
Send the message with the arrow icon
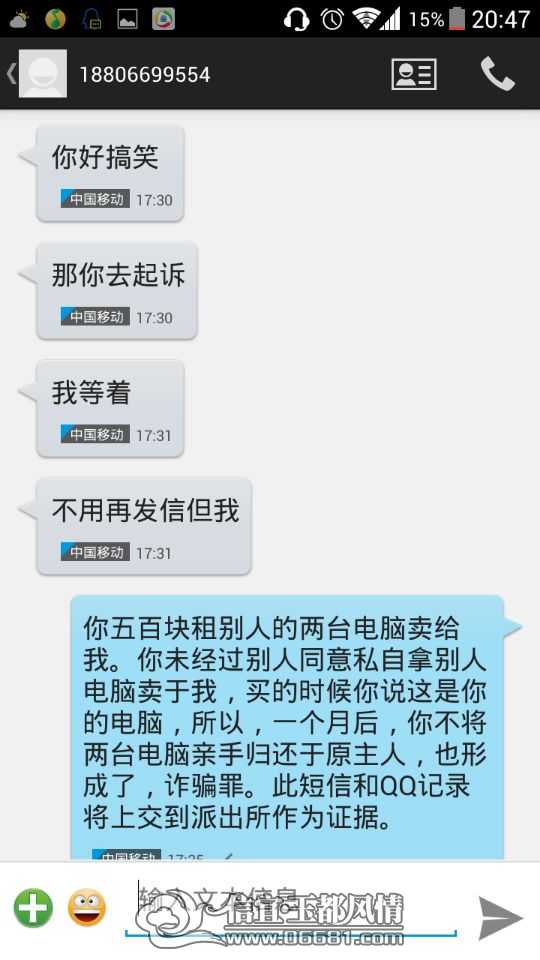(500, 918)
